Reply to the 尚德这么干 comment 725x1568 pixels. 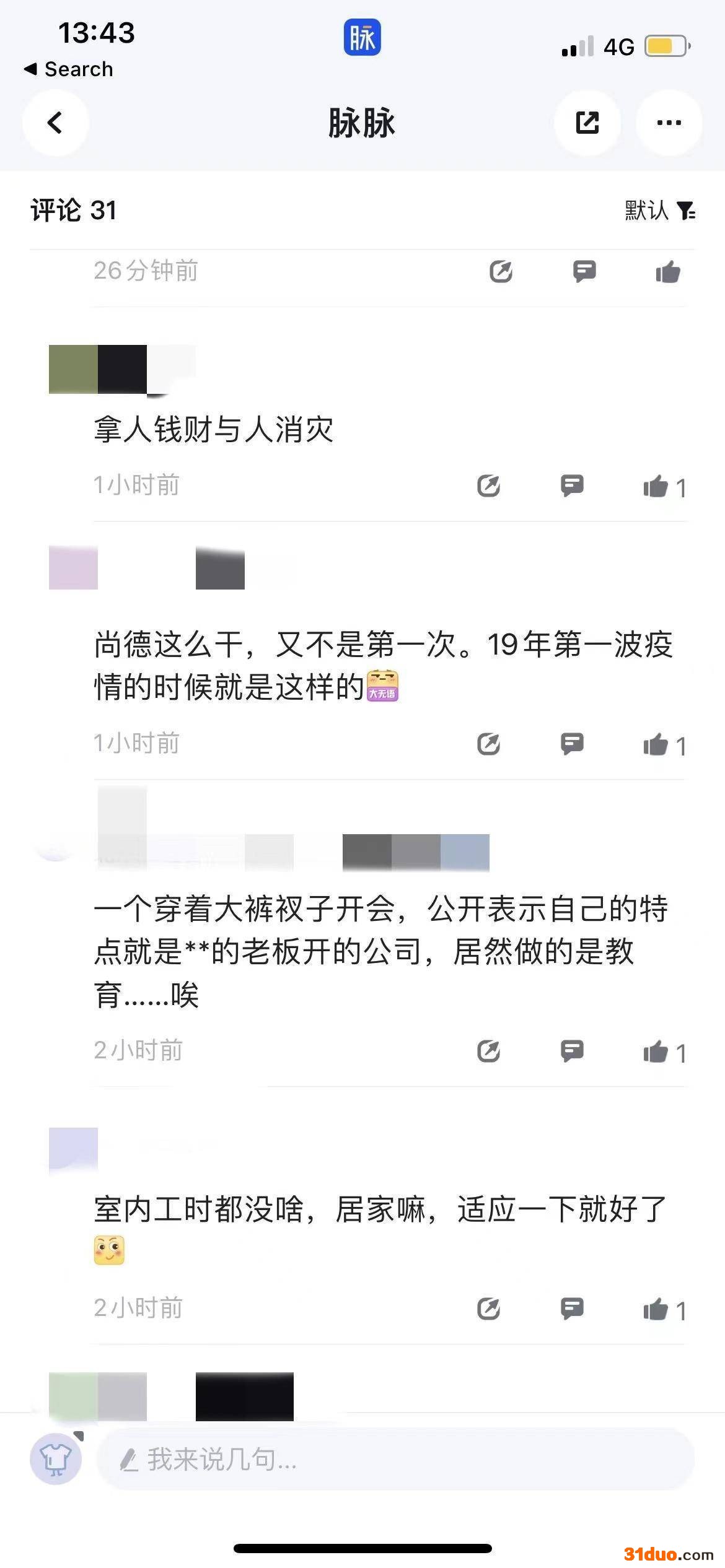(572, 744)
